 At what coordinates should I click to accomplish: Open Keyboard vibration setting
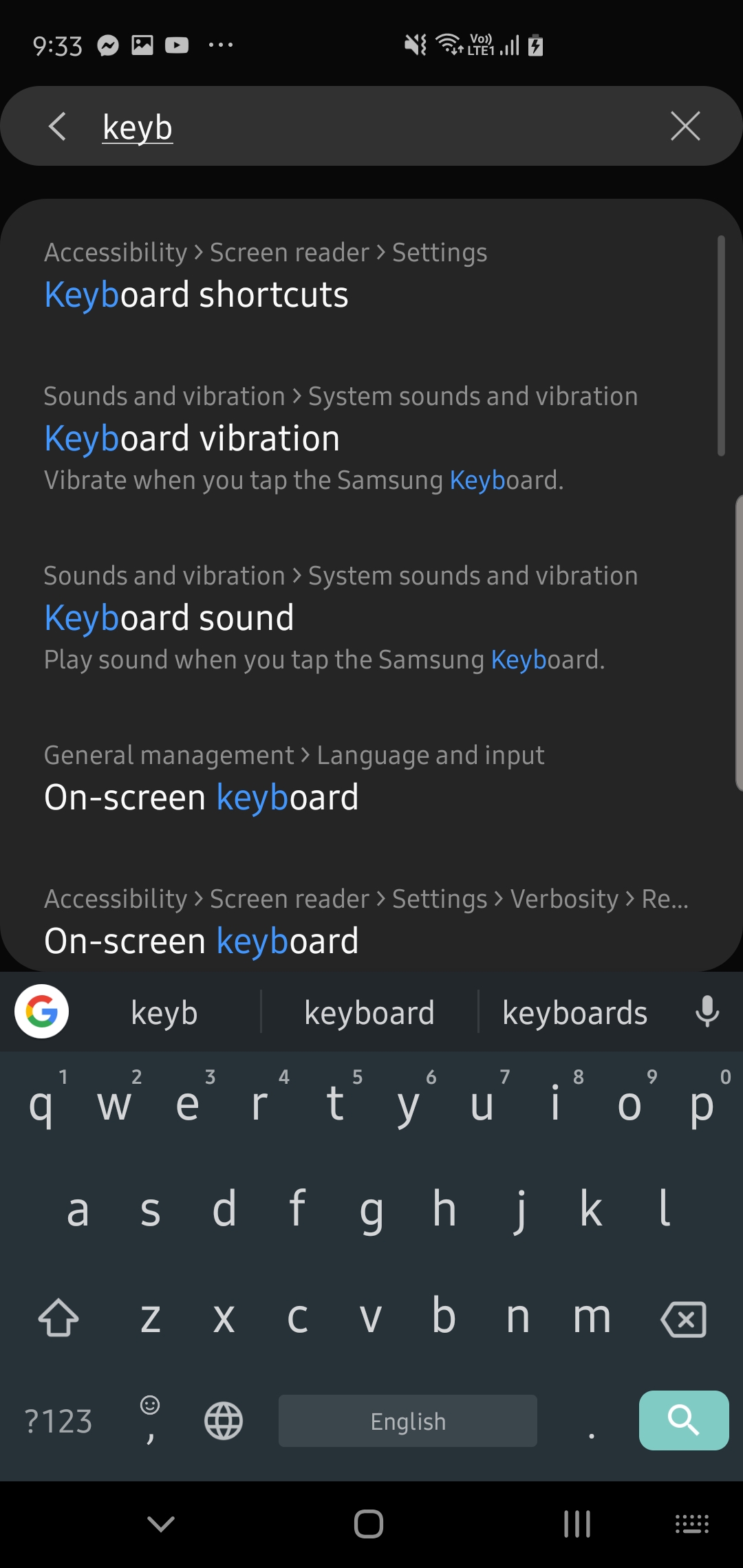click(x=192, y=438)
